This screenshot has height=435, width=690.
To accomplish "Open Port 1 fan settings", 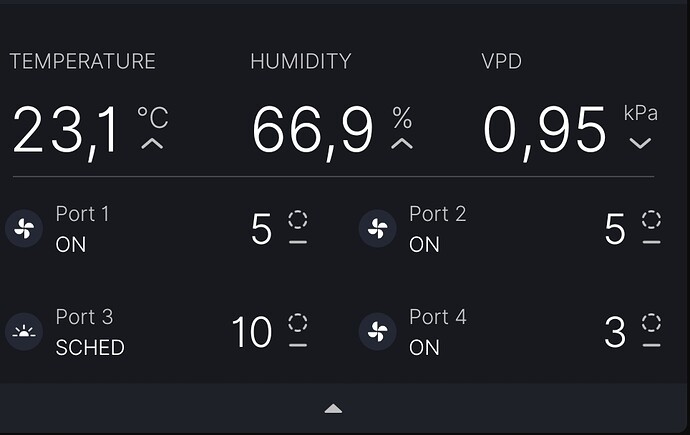I will pos(24,228).
